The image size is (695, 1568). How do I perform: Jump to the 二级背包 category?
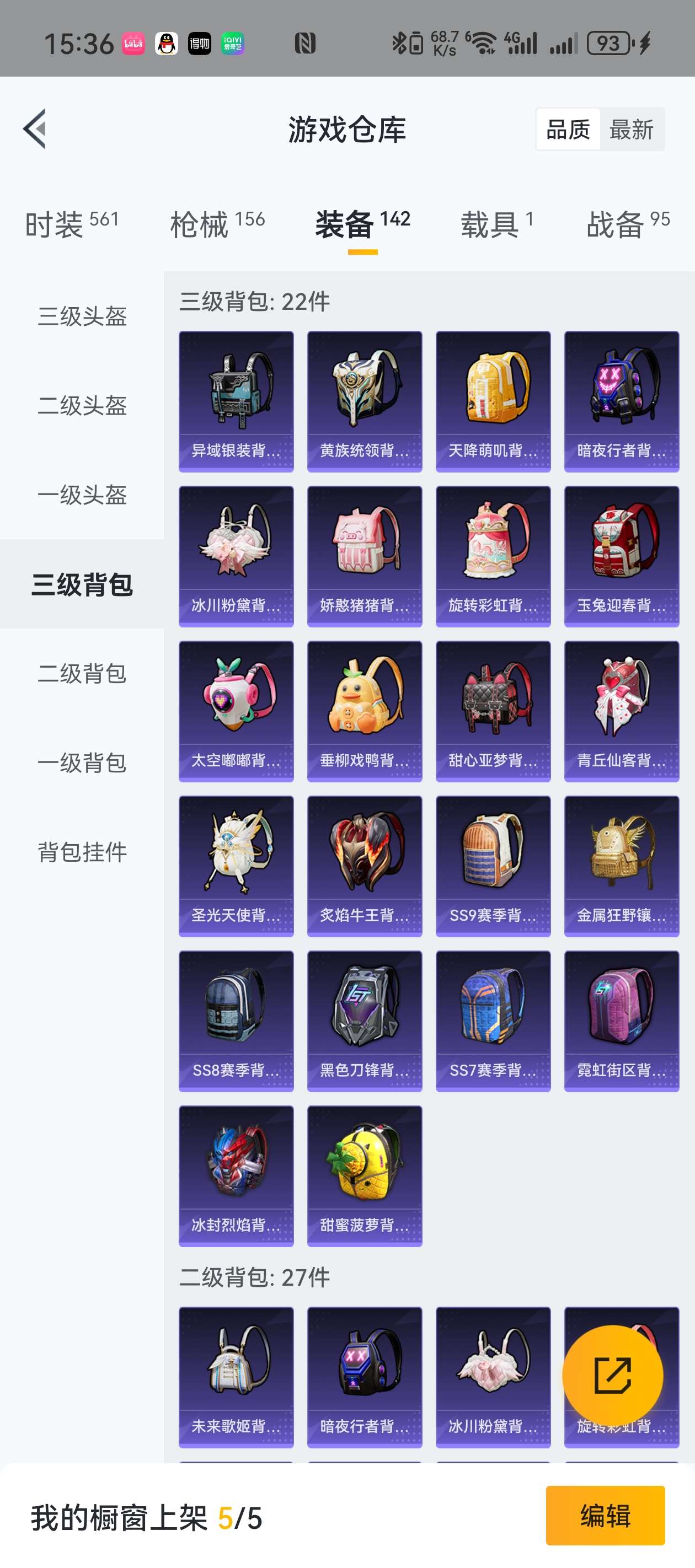82,673
